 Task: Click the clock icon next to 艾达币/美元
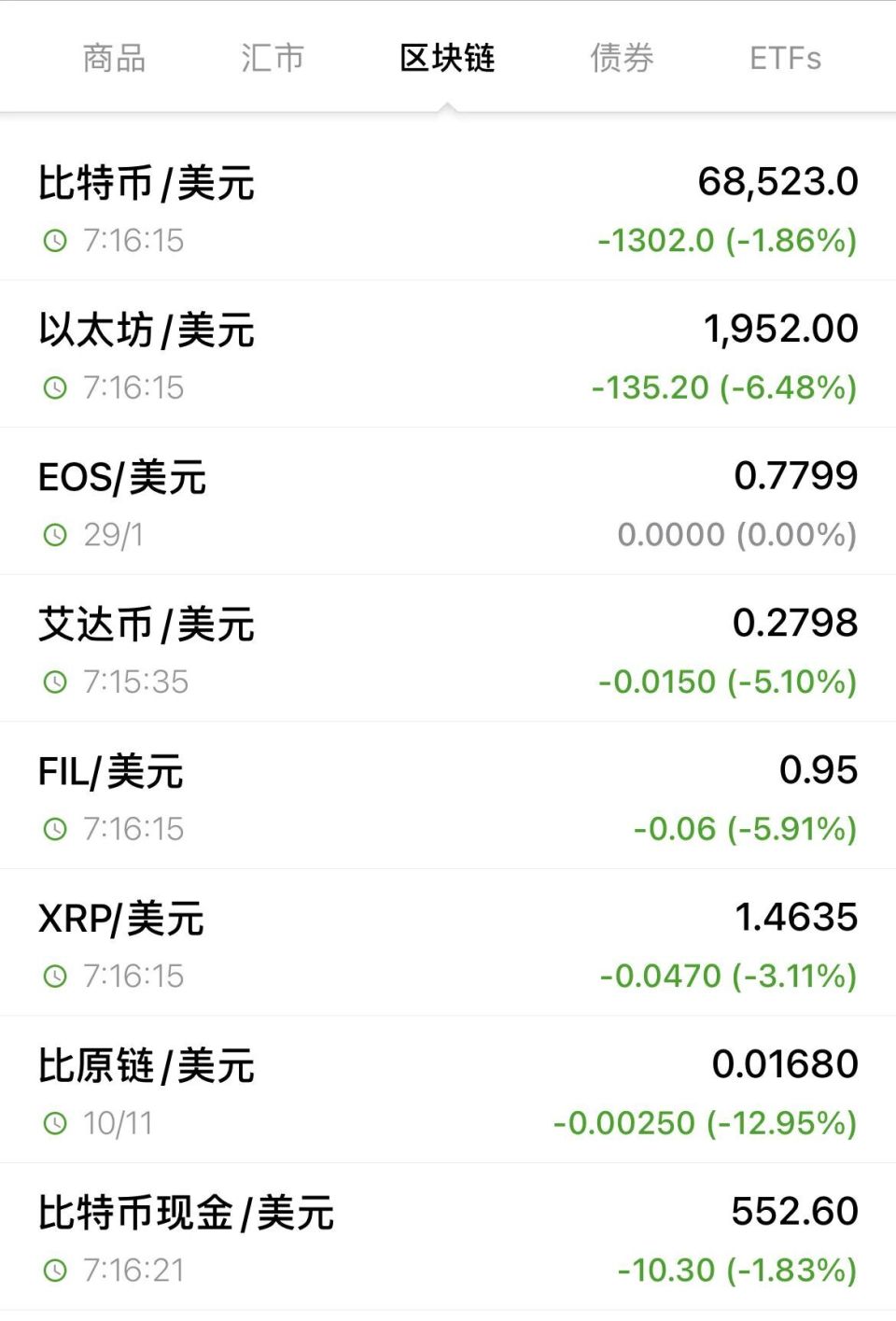[x=55, y=682]
